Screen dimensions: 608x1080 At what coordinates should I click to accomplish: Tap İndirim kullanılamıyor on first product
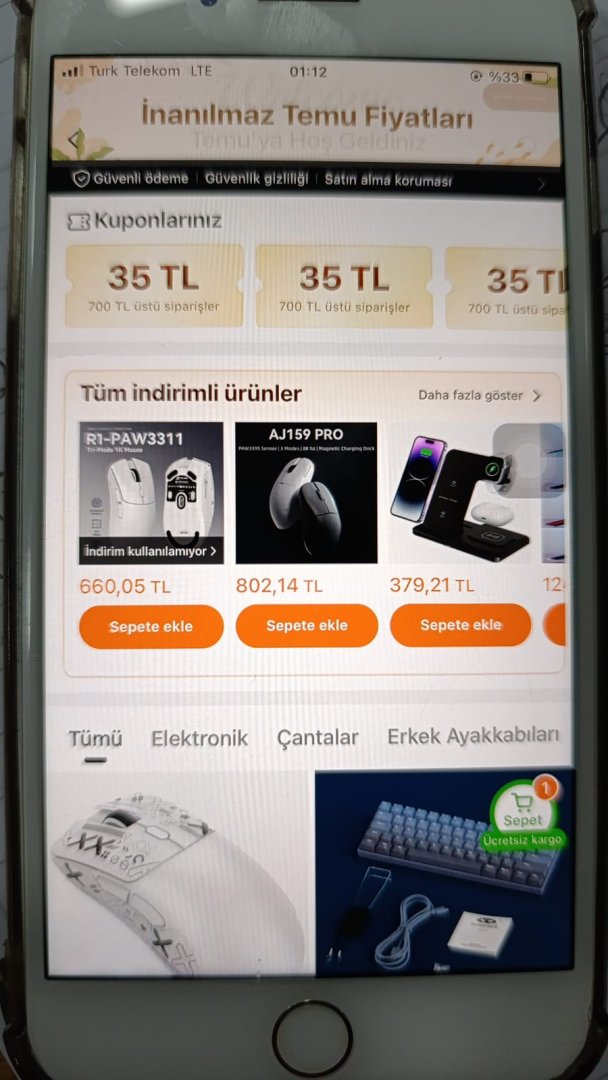click(x=151, y=551)
